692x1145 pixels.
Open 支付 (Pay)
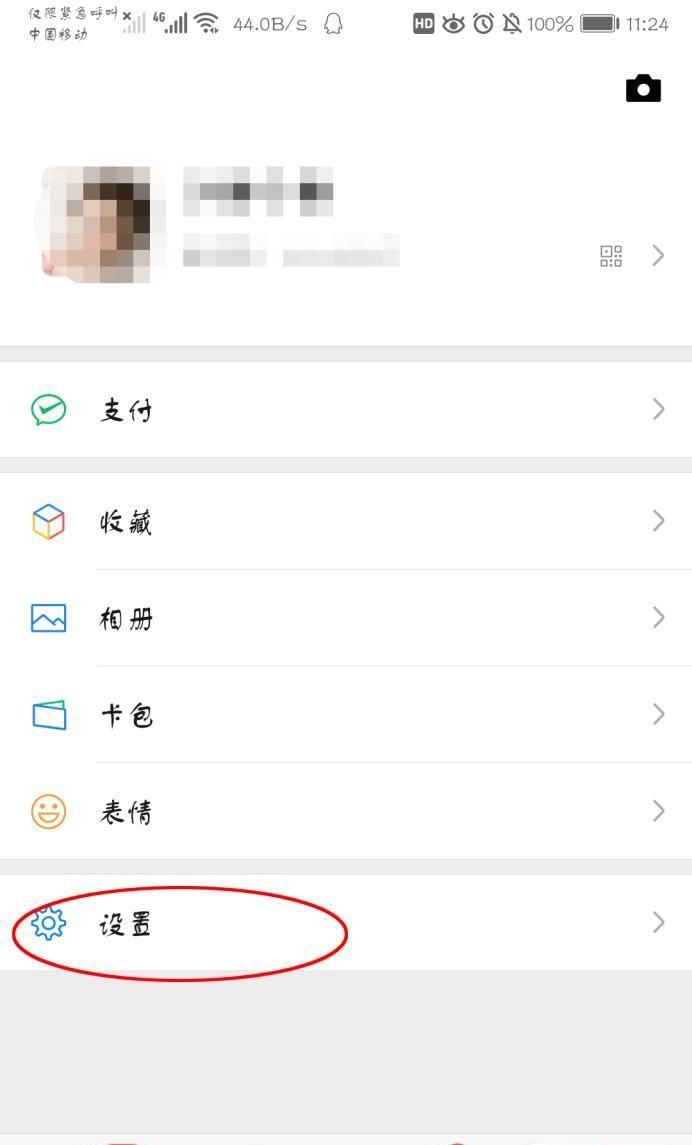click(346, 410)
